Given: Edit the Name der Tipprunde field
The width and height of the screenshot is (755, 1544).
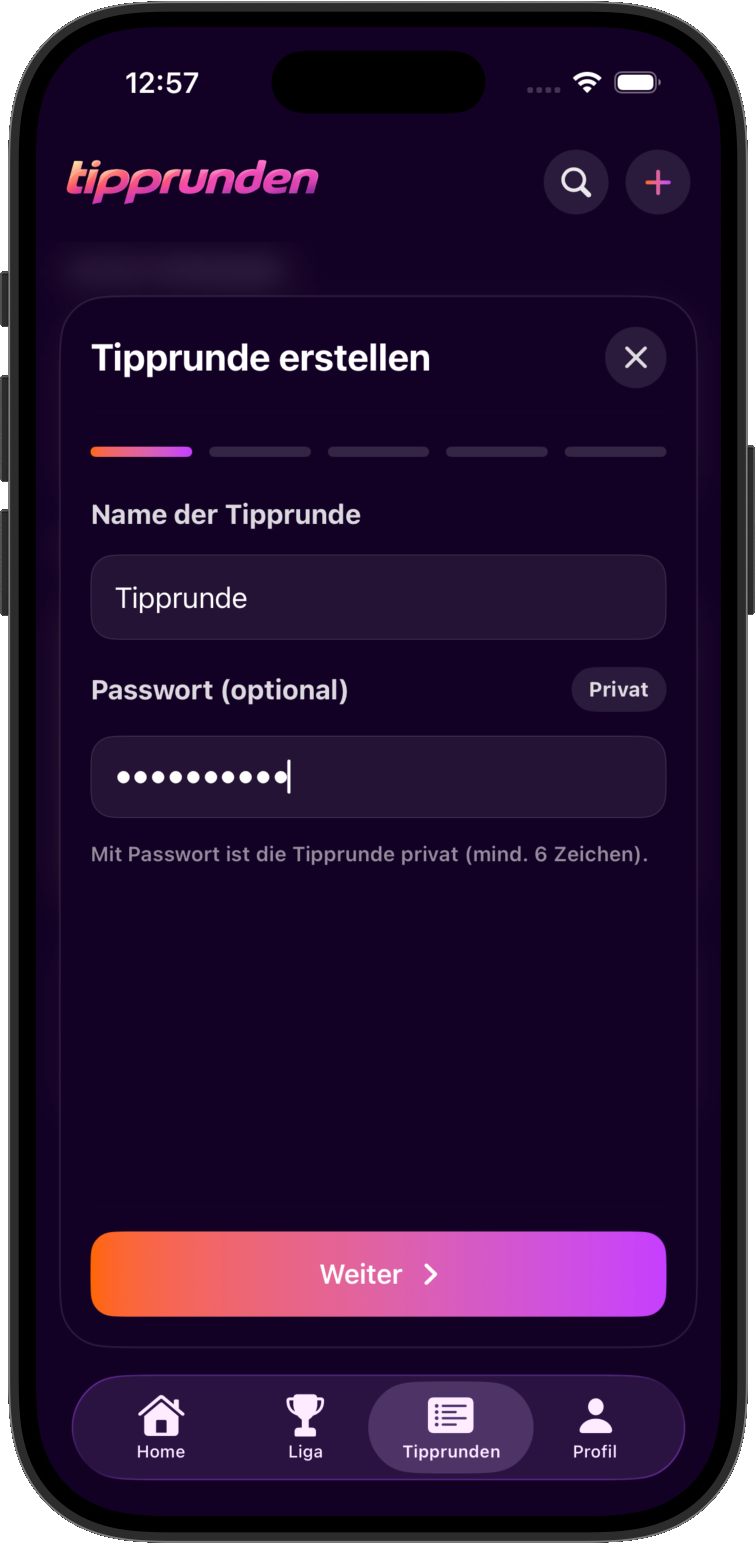Looking at the screenshot, I should [378, 597].
